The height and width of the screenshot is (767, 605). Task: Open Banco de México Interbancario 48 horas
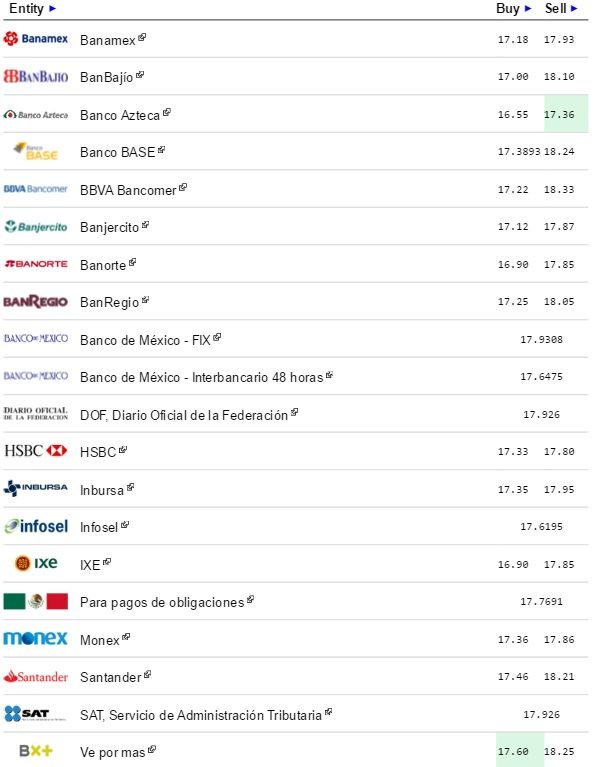click(x=201, y=377)
